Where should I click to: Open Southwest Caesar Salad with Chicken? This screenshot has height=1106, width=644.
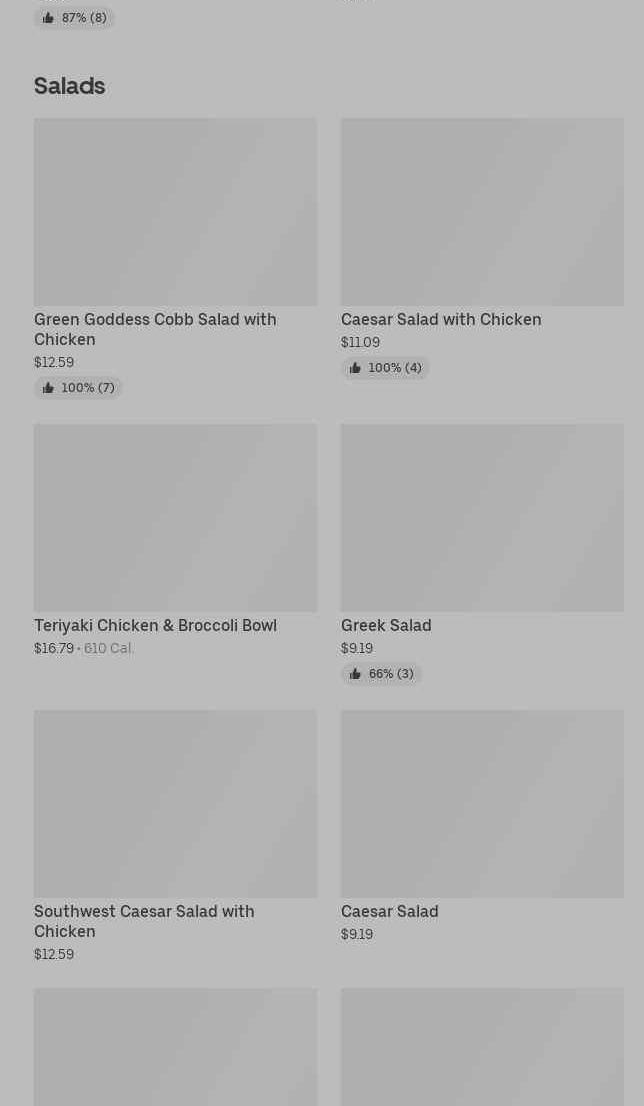click(175, 804)
